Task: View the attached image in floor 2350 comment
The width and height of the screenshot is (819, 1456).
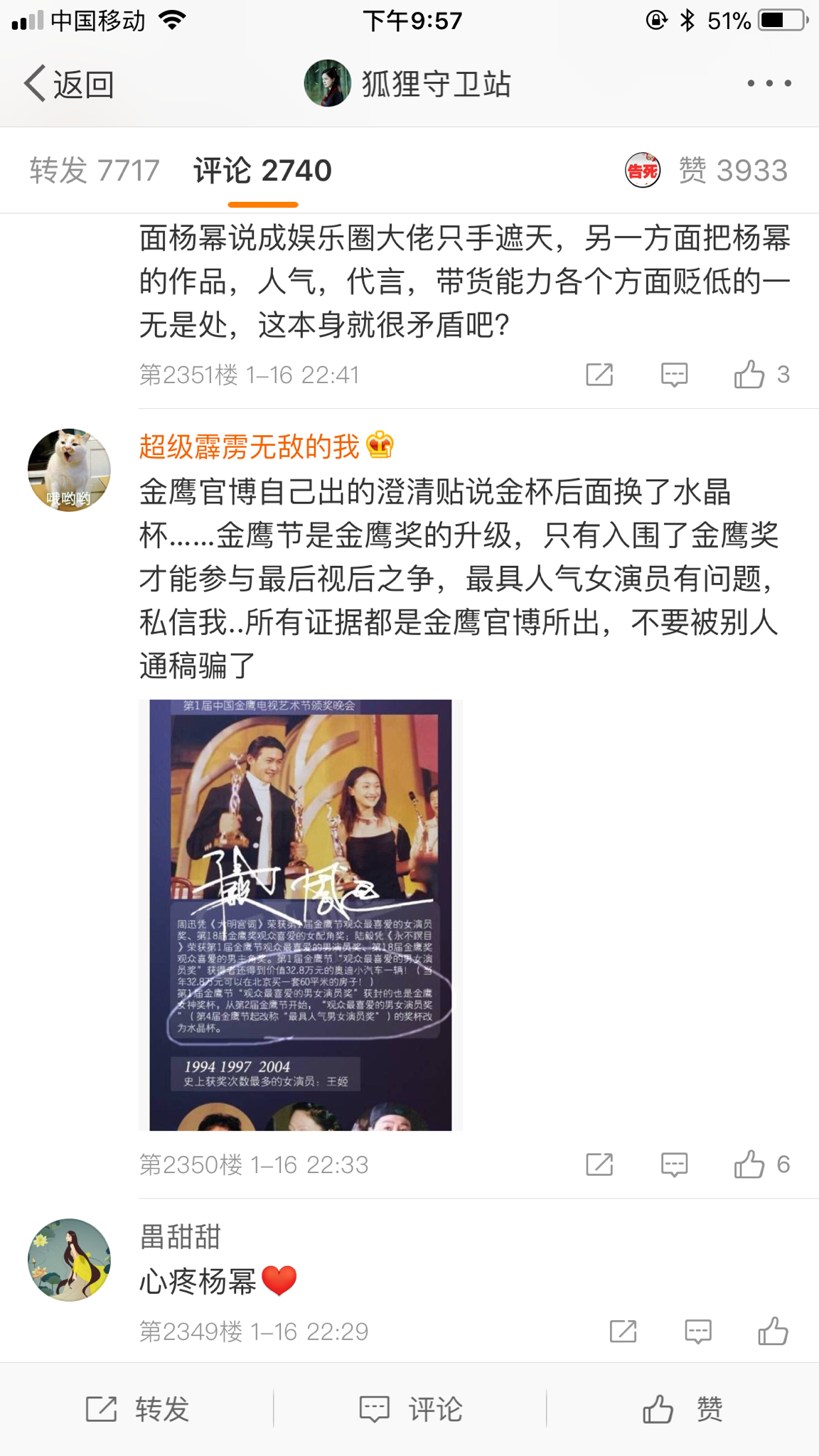Action: click(x=300, y=915)
